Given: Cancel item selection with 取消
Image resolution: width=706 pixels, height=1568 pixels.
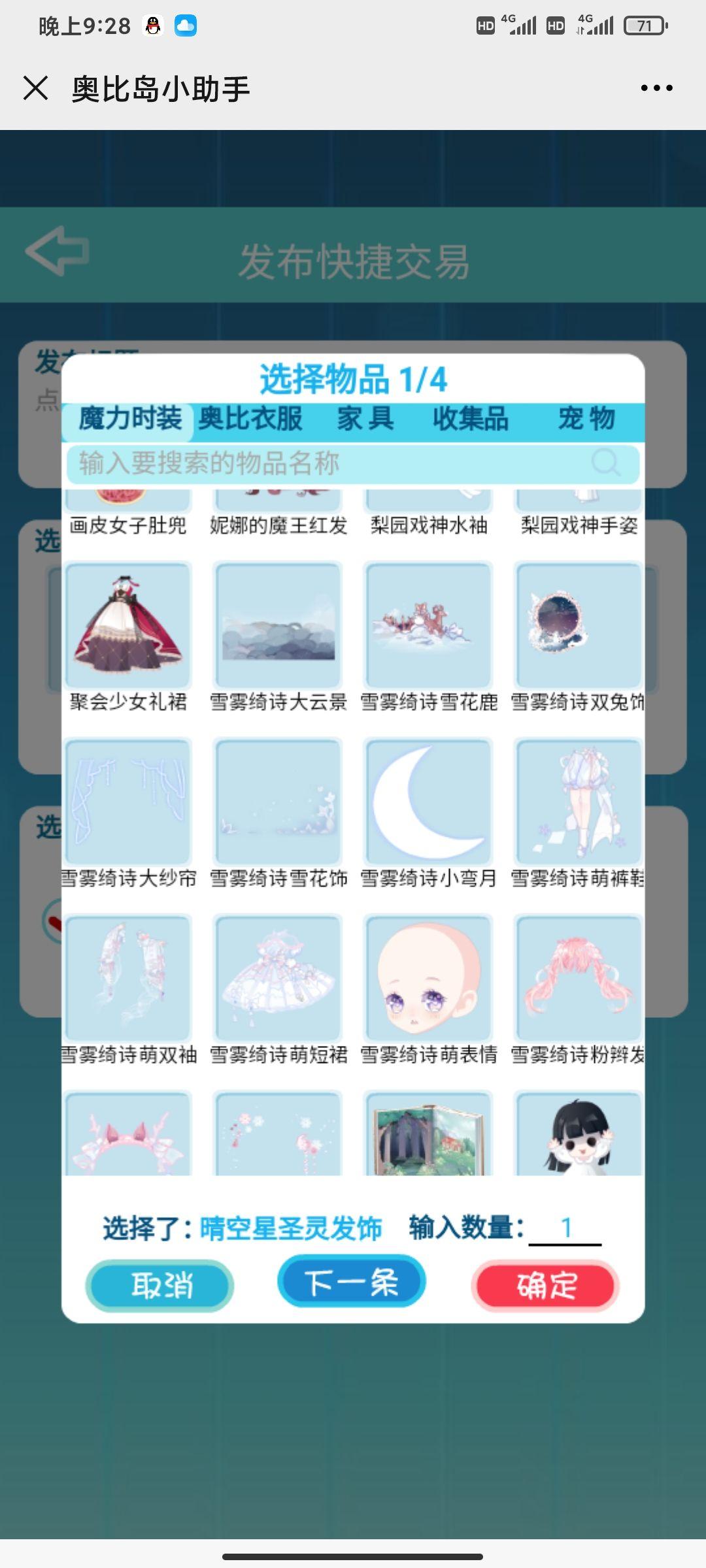Looking at the screenshot, I should click(160, 1286).
